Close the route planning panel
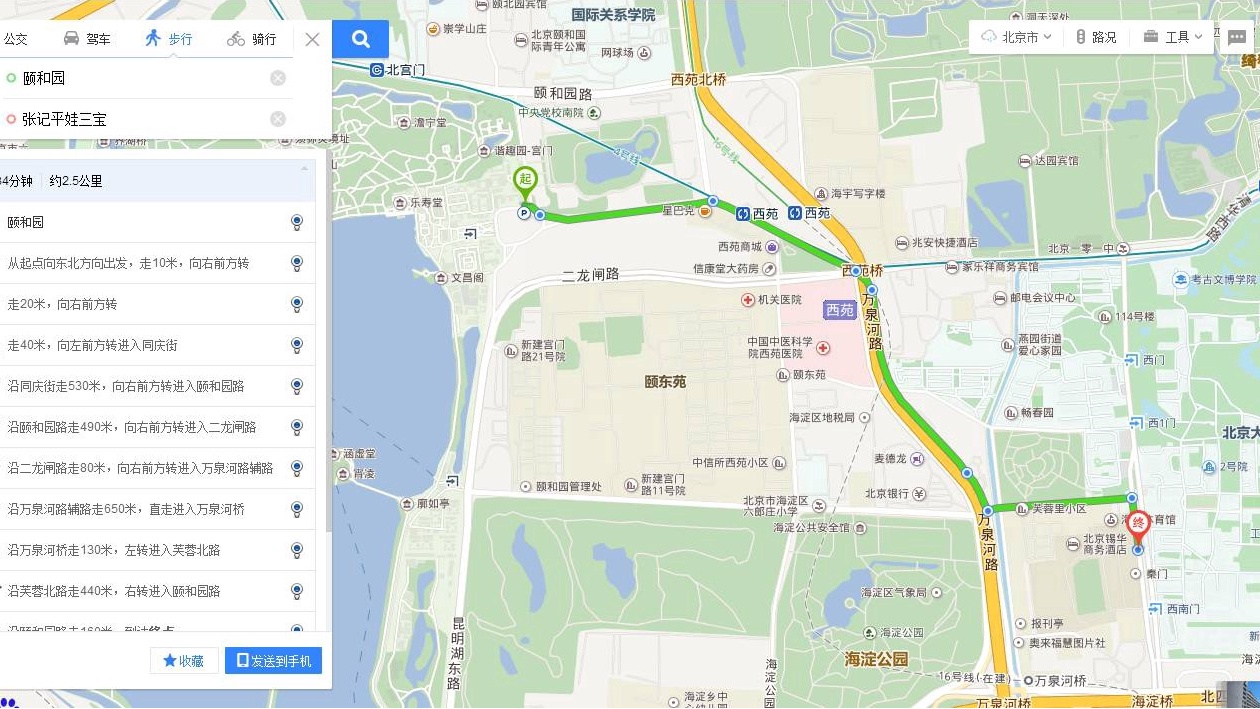 [x=312, y=40]
